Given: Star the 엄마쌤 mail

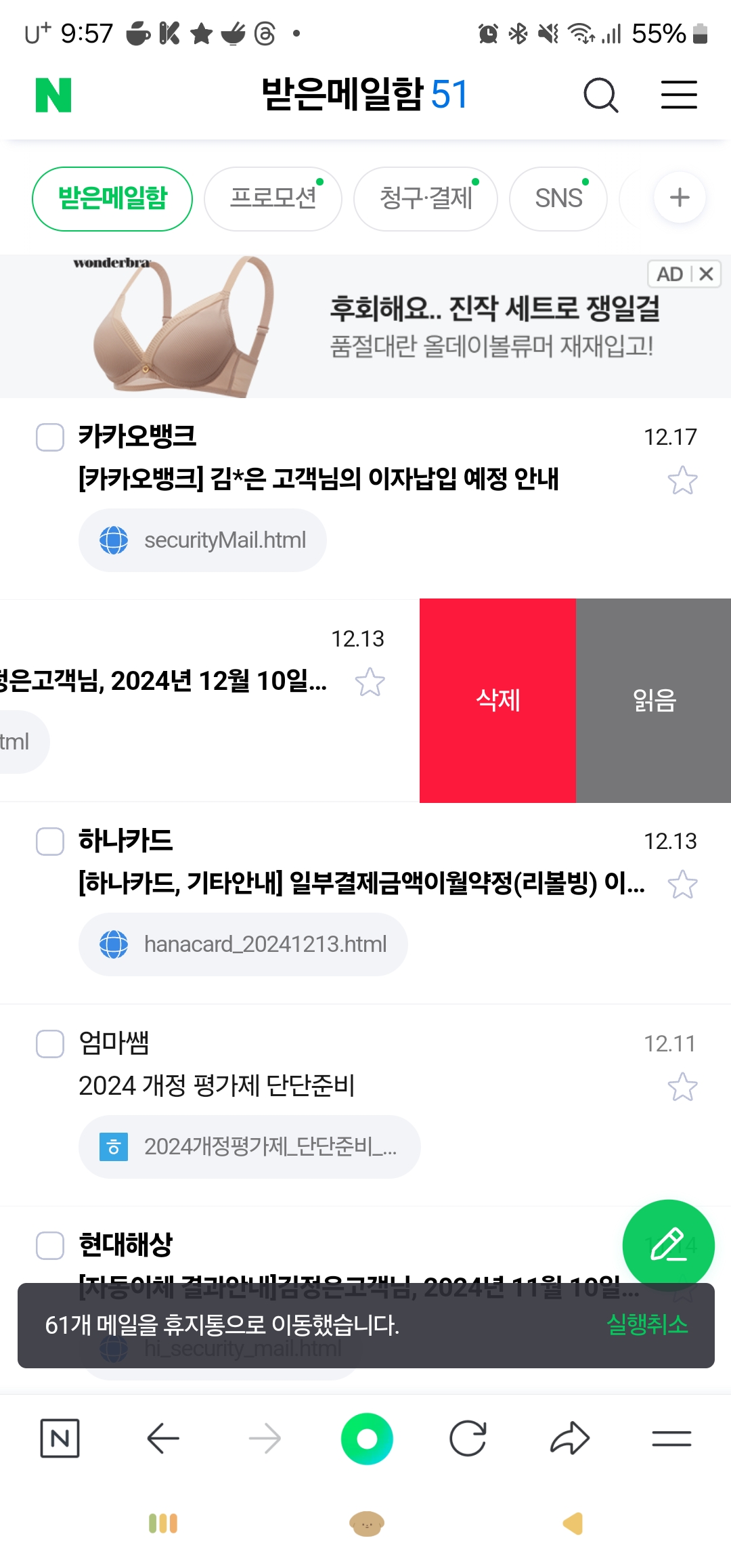Looking at the screenshot, I should pyautogui.click(x=682, y=1087).
